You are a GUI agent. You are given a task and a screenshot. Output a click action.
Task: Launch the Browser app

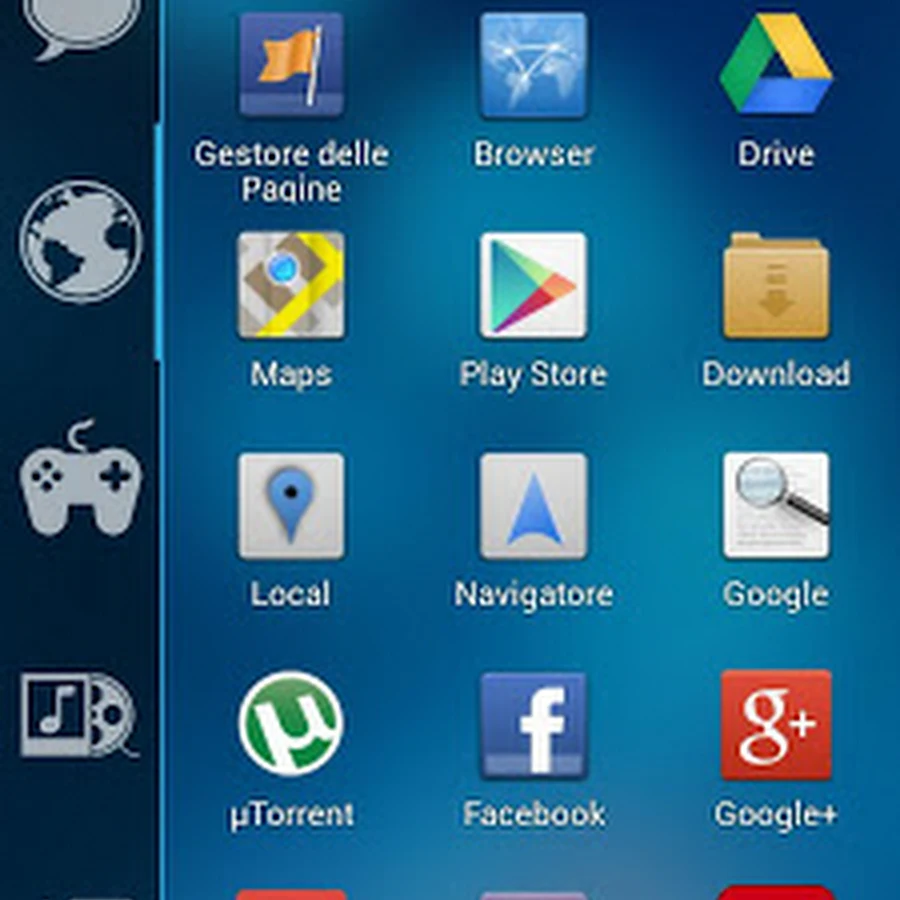point(533,67)
